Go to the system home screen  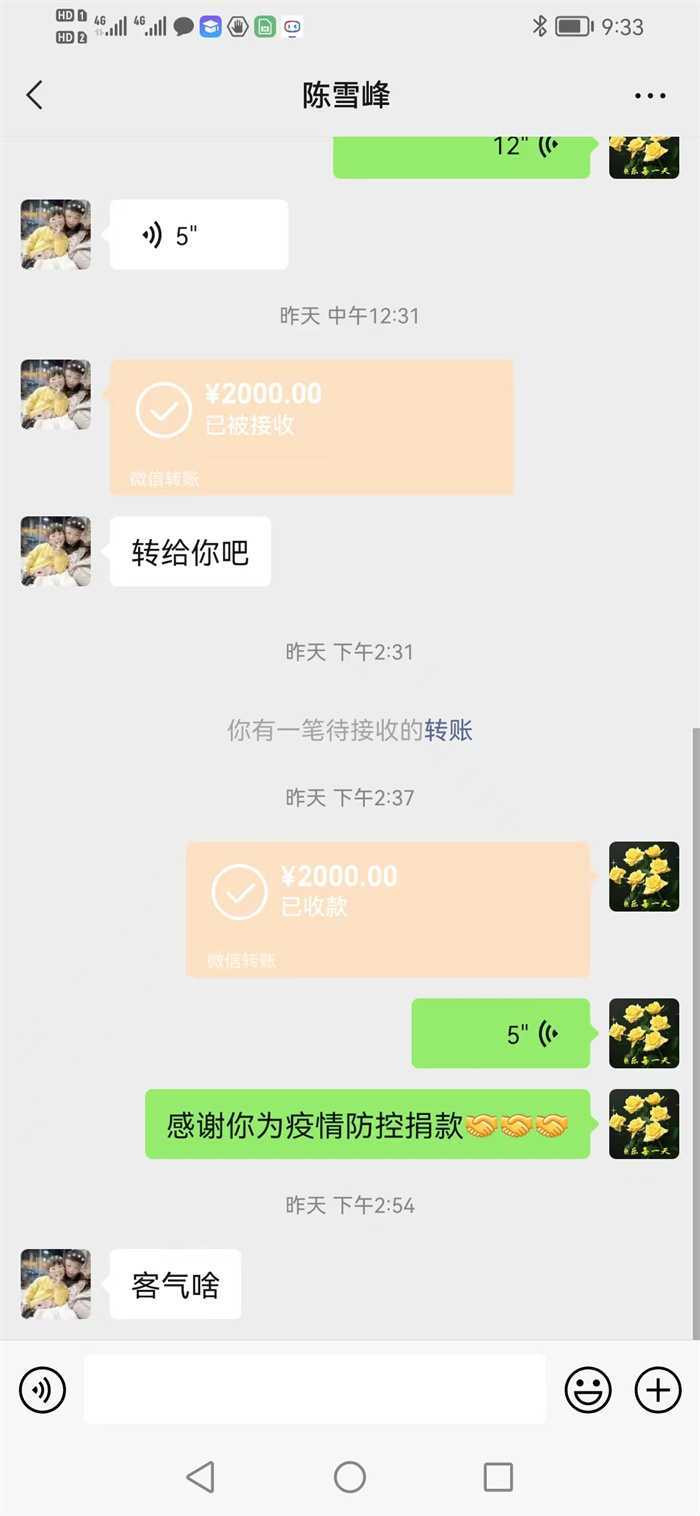[350, 1477]
